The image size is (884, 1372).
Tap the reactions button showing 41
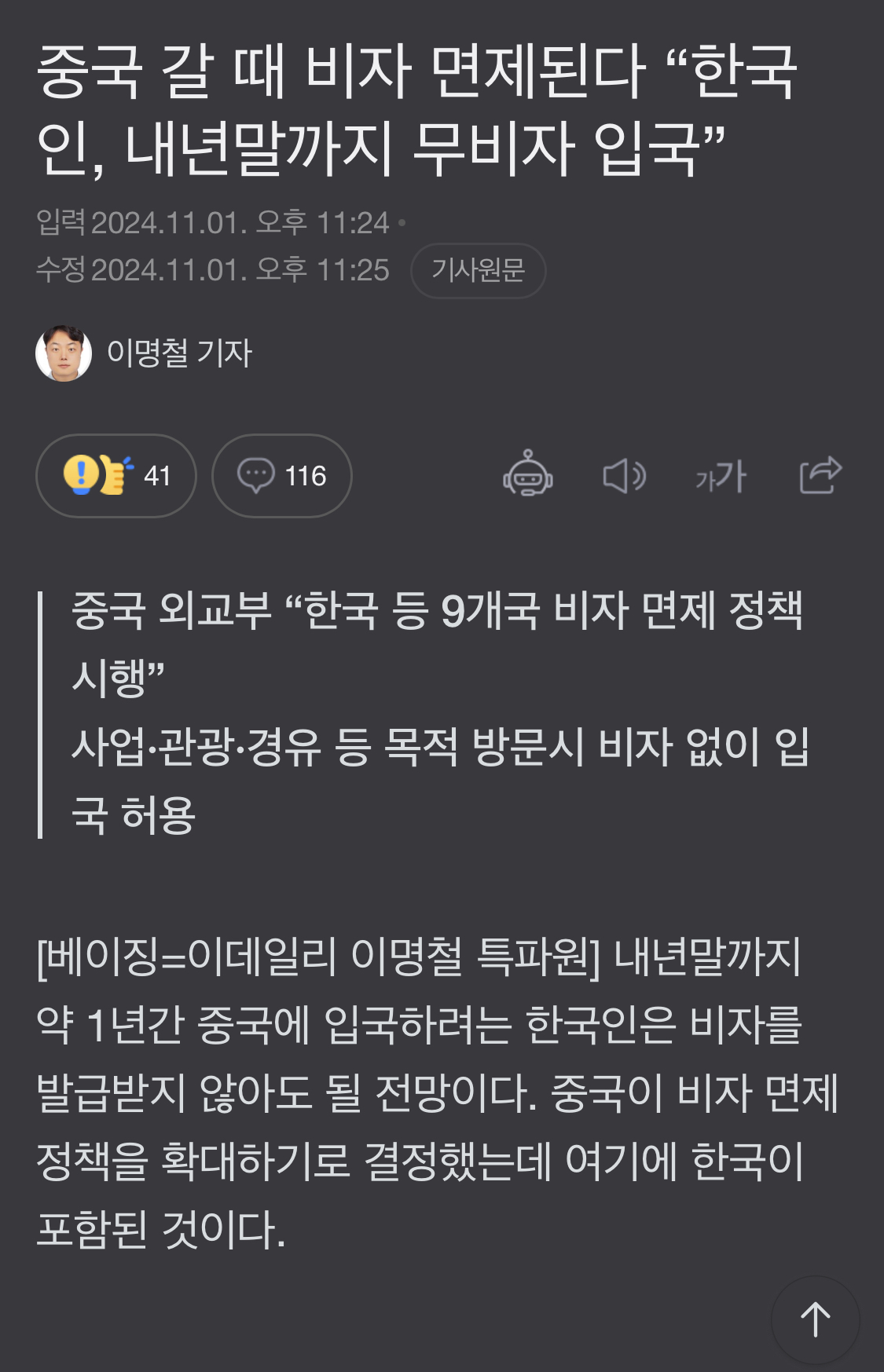116,476
